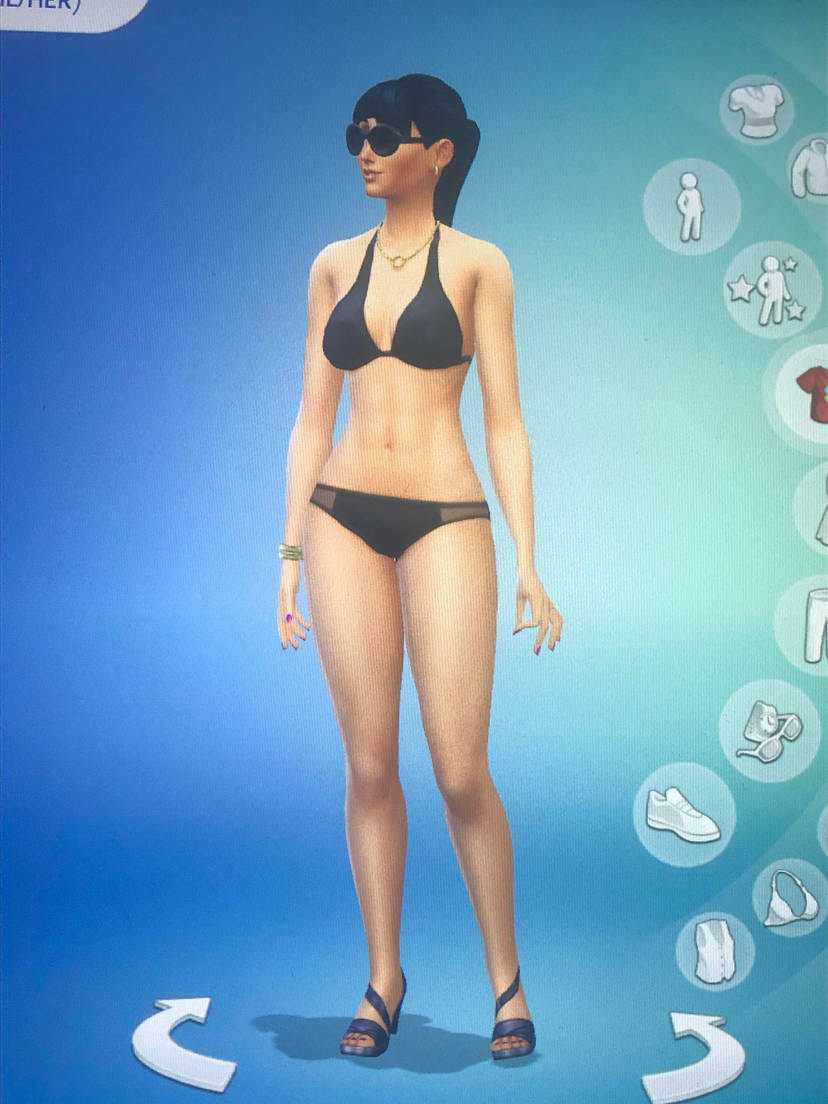Open the tops shirt category
The width and height of the screenshot is (828, 1104).
757,109
